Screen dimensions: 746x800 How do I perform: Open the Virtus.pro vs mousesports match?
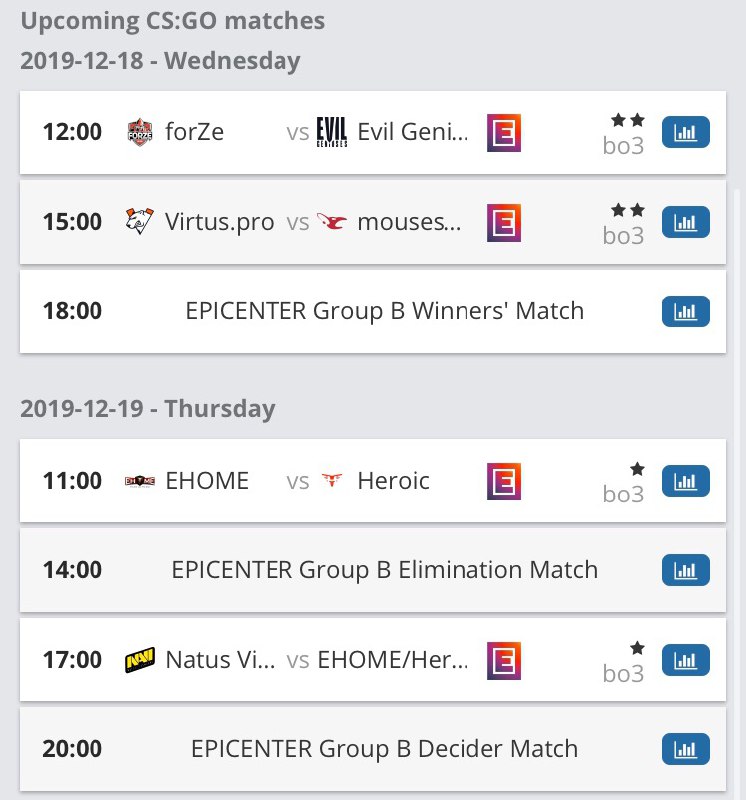(300, 221)
